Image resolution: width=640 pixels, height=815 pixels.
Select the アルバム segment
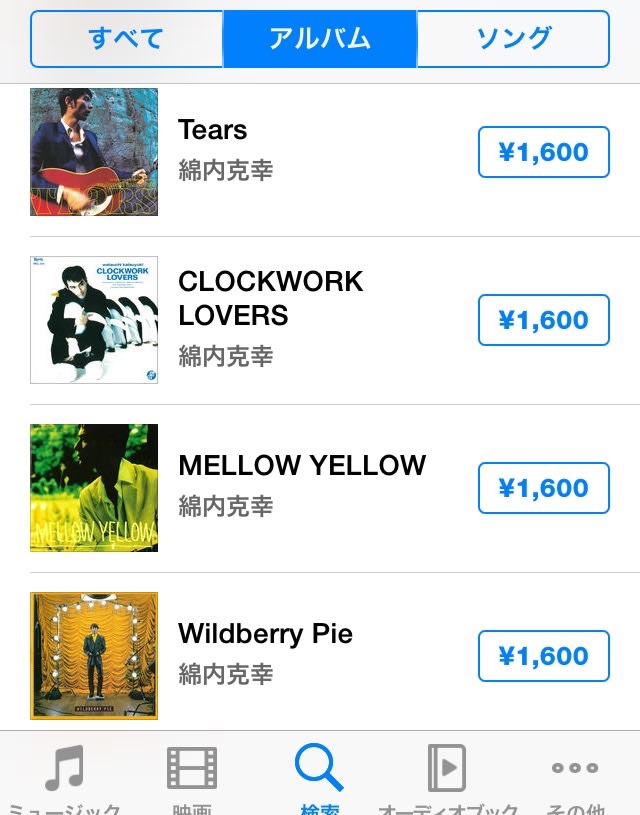point(320,39)
